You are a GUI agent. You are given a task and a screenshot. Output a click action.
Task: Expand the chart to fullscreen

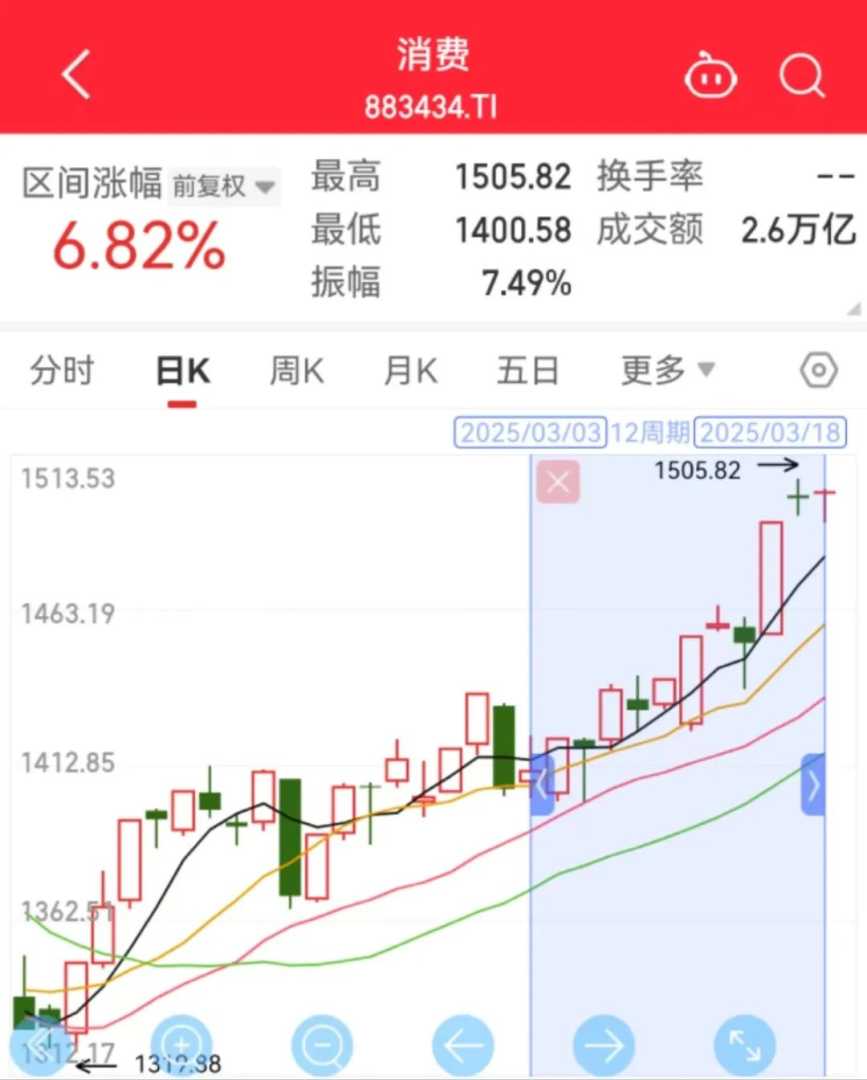click(x=745, y=1046)
